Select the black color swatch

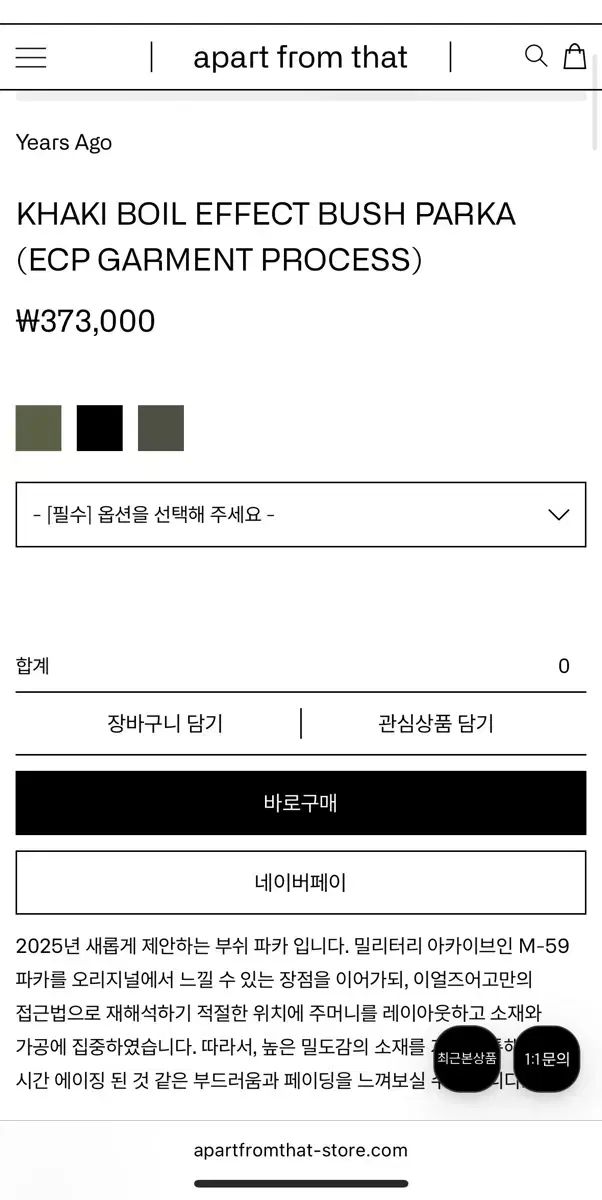tap(99, 428)
